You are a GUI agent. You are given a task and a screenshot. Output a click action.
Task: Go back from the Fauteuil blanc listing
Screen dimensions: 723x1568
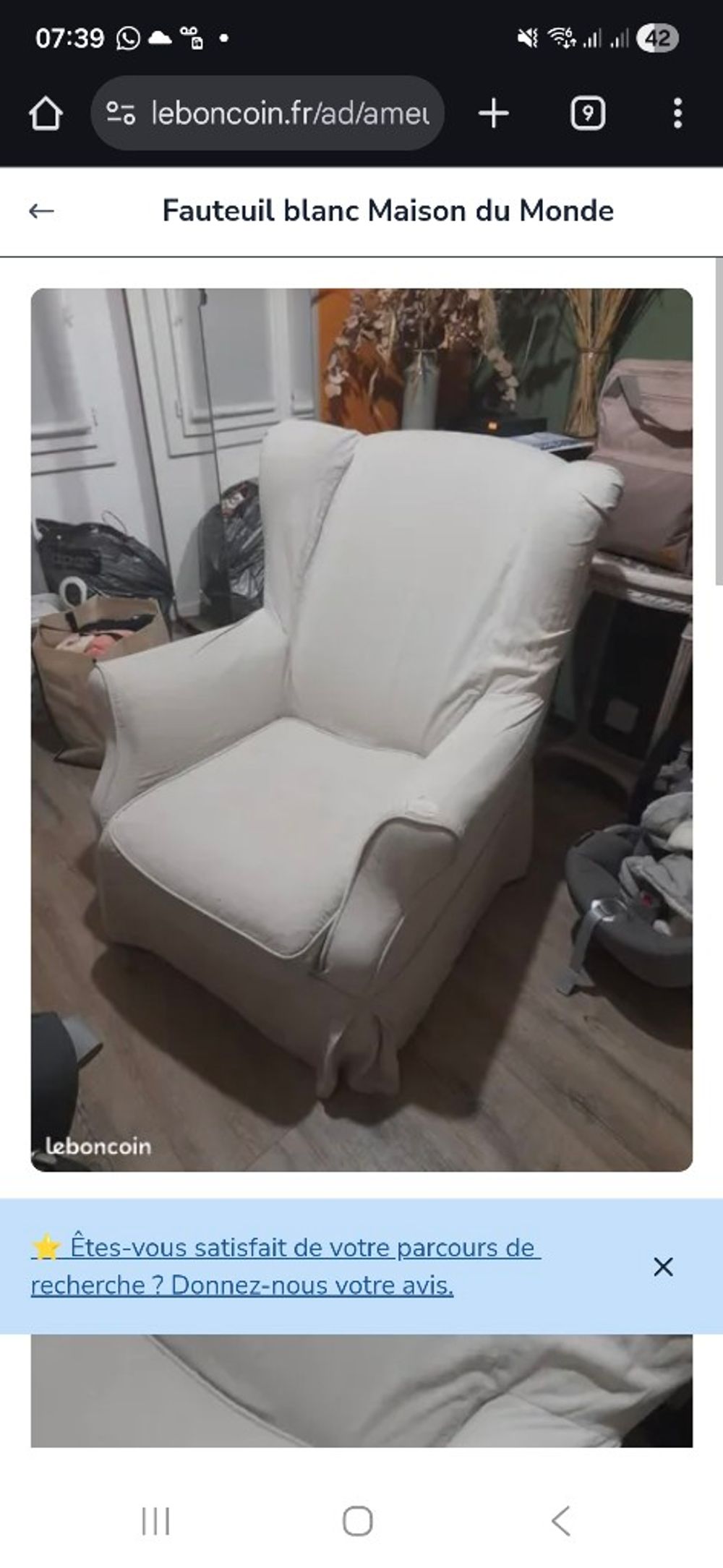coord(41,211)
